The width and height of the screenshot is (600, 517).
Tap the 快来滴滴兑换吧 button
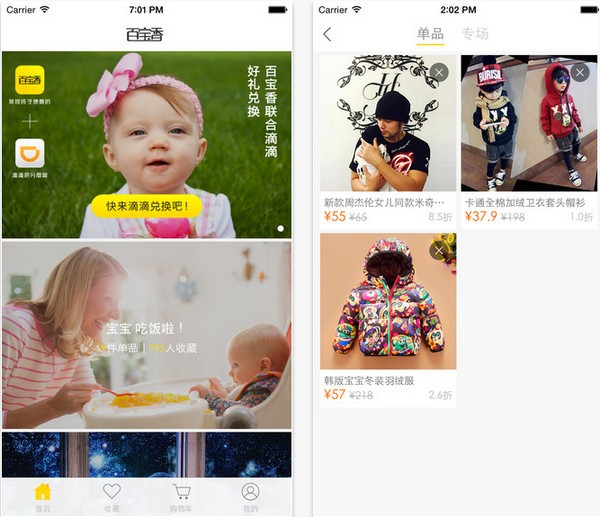click(146, 206)
